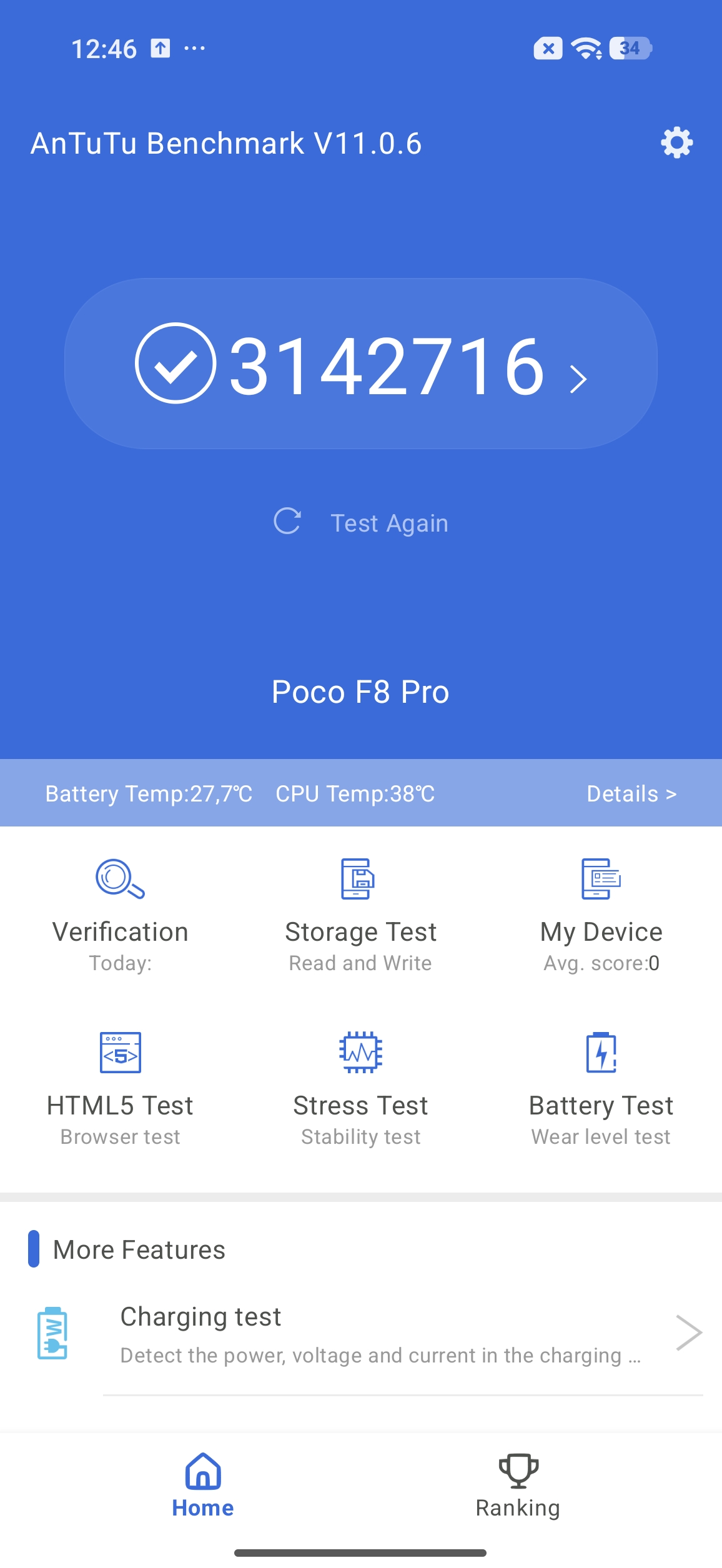The image size is (722, 1568).
Task: Switch to the Ranking tab
Action: (518, 1487)
